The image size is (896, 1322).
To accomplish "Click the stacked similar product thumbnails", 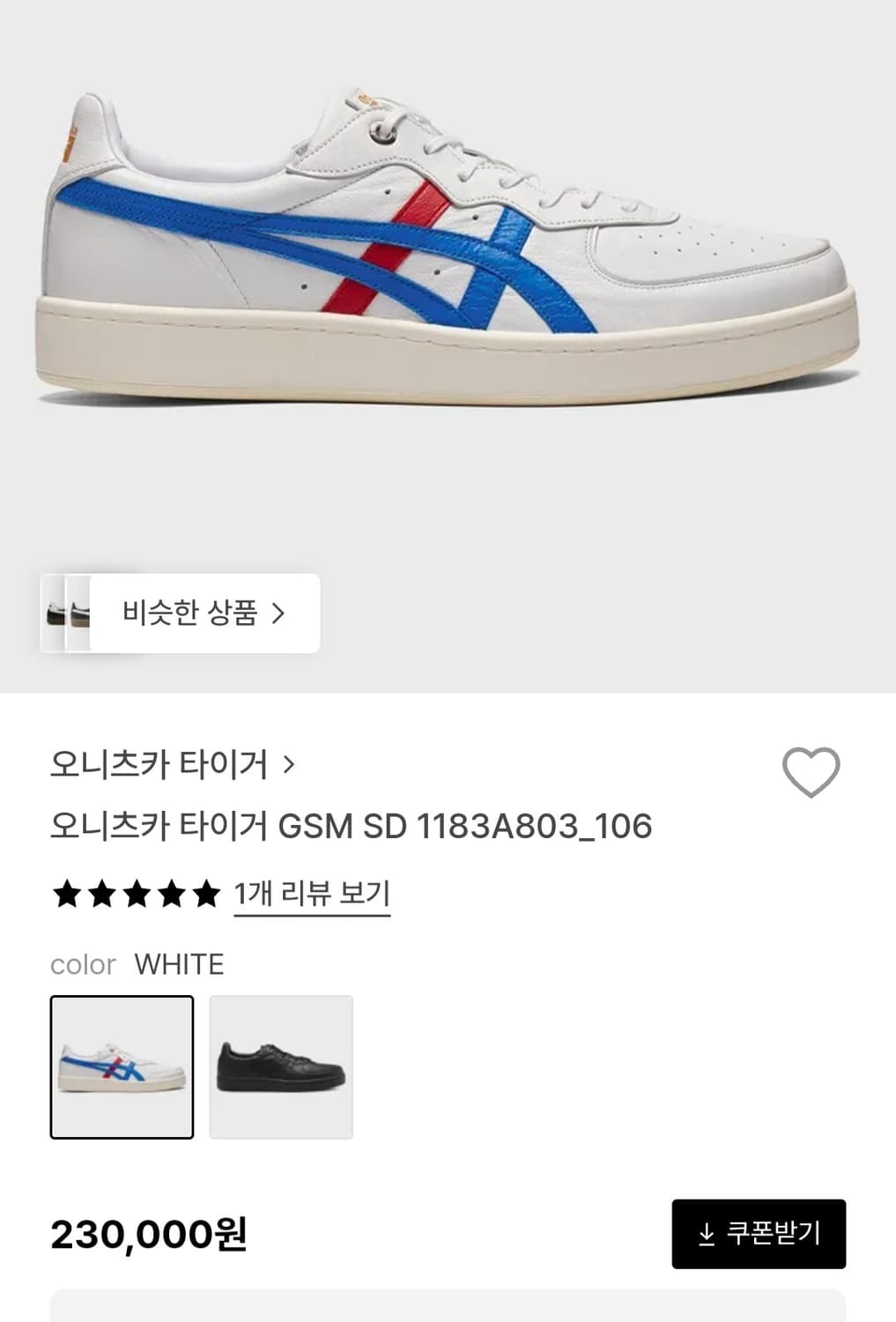I will (x=66, y=614).
